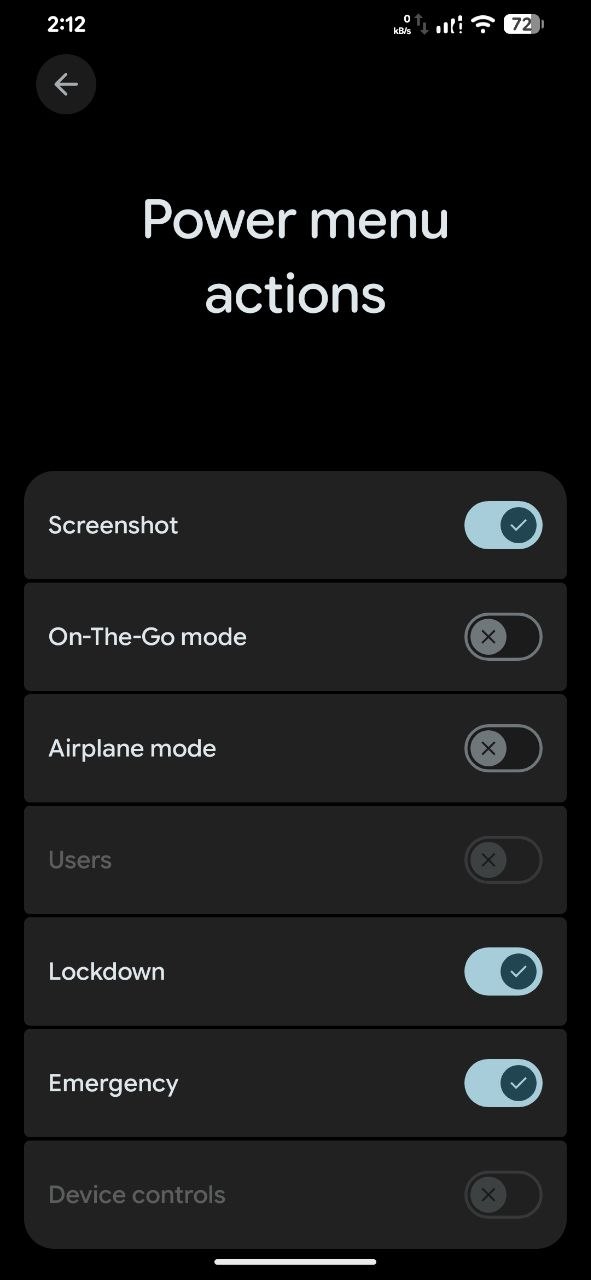591x1280 pixels.
Task: Disable the Lockdown switch
Action: click(503, 971)
